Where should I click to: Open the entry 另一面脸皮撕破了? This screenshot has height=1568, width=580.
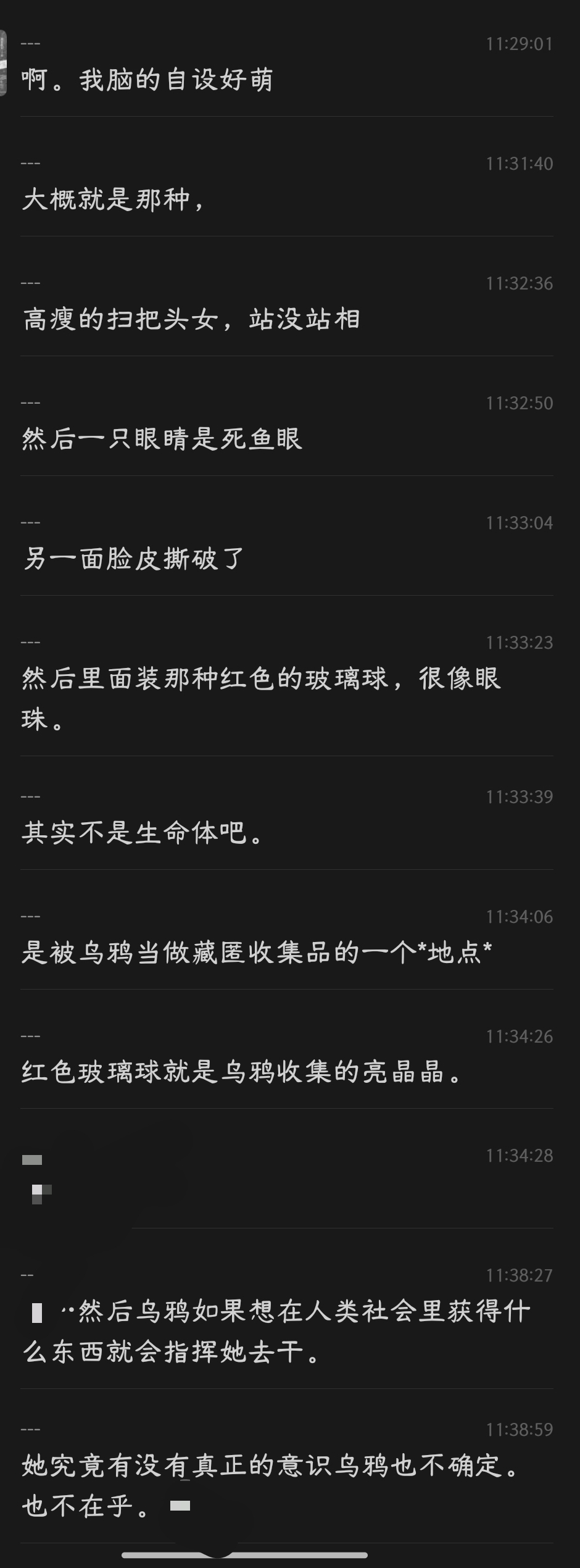134,559
